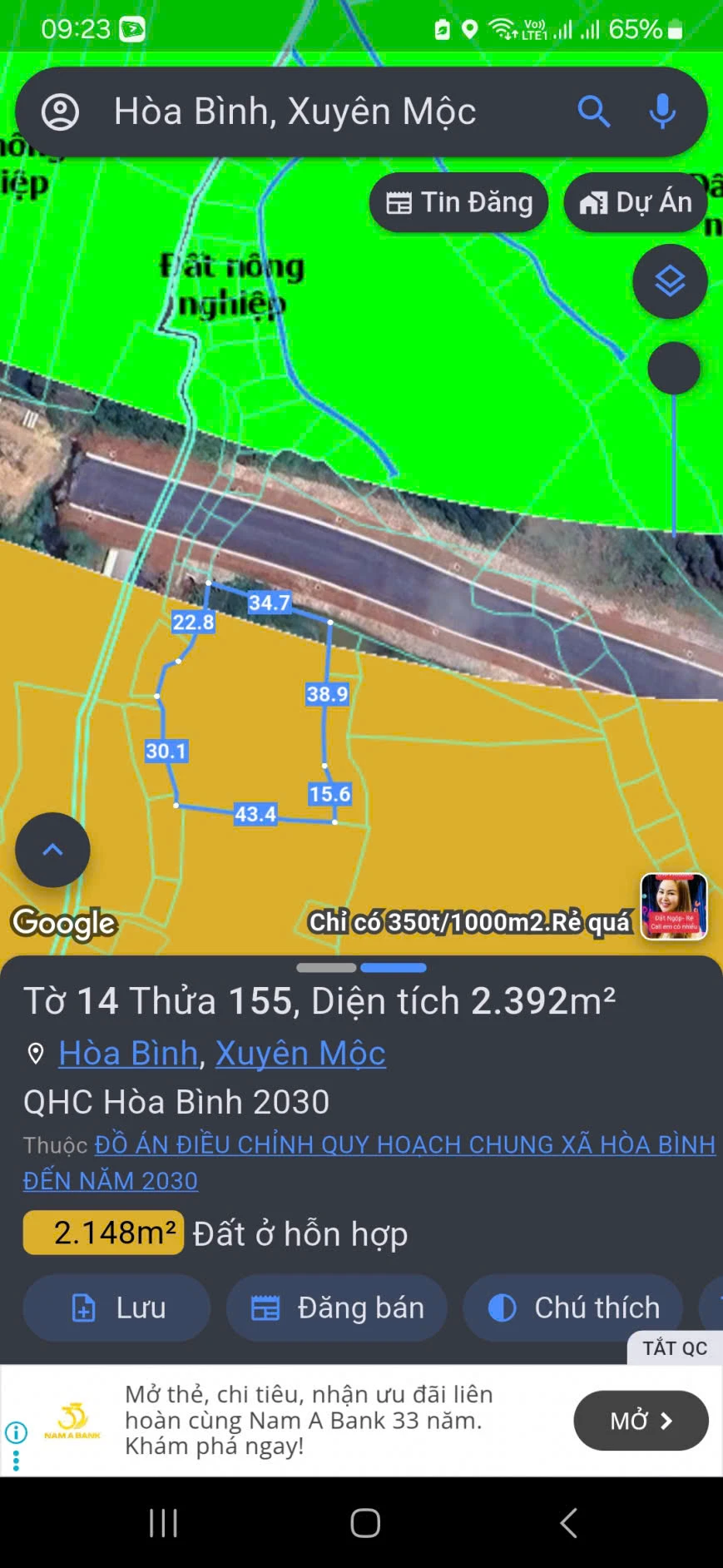Open the Xuyên Mộc district link
Viewport: 723px width, 1568px height.
click(x=300, y=1054)
